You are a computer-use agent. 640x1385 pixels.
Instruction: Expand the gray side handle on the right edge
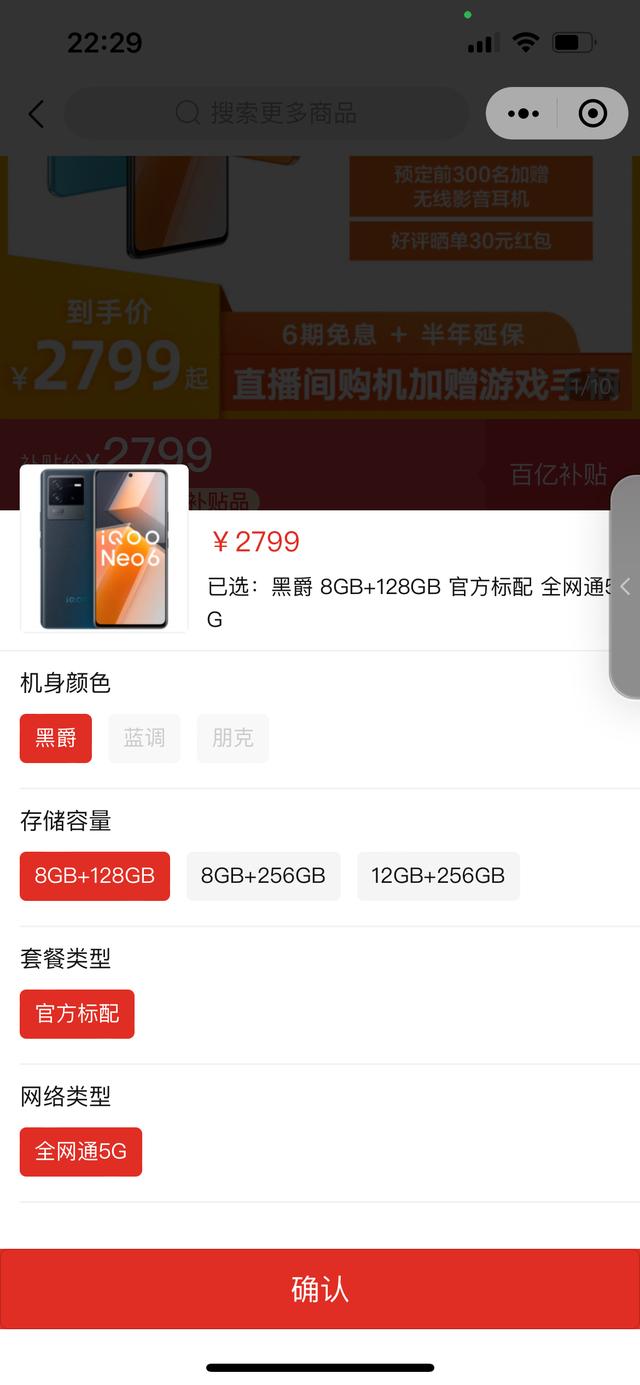click(x=626, y=586)
